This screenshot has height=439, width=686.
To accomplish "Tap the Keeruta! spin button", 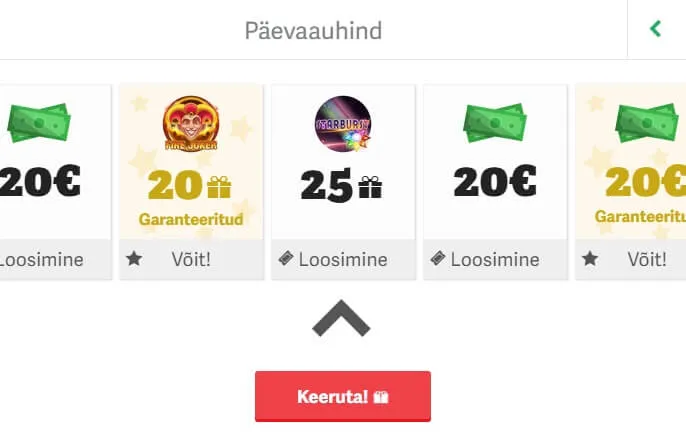I will (x=342, y=396).
